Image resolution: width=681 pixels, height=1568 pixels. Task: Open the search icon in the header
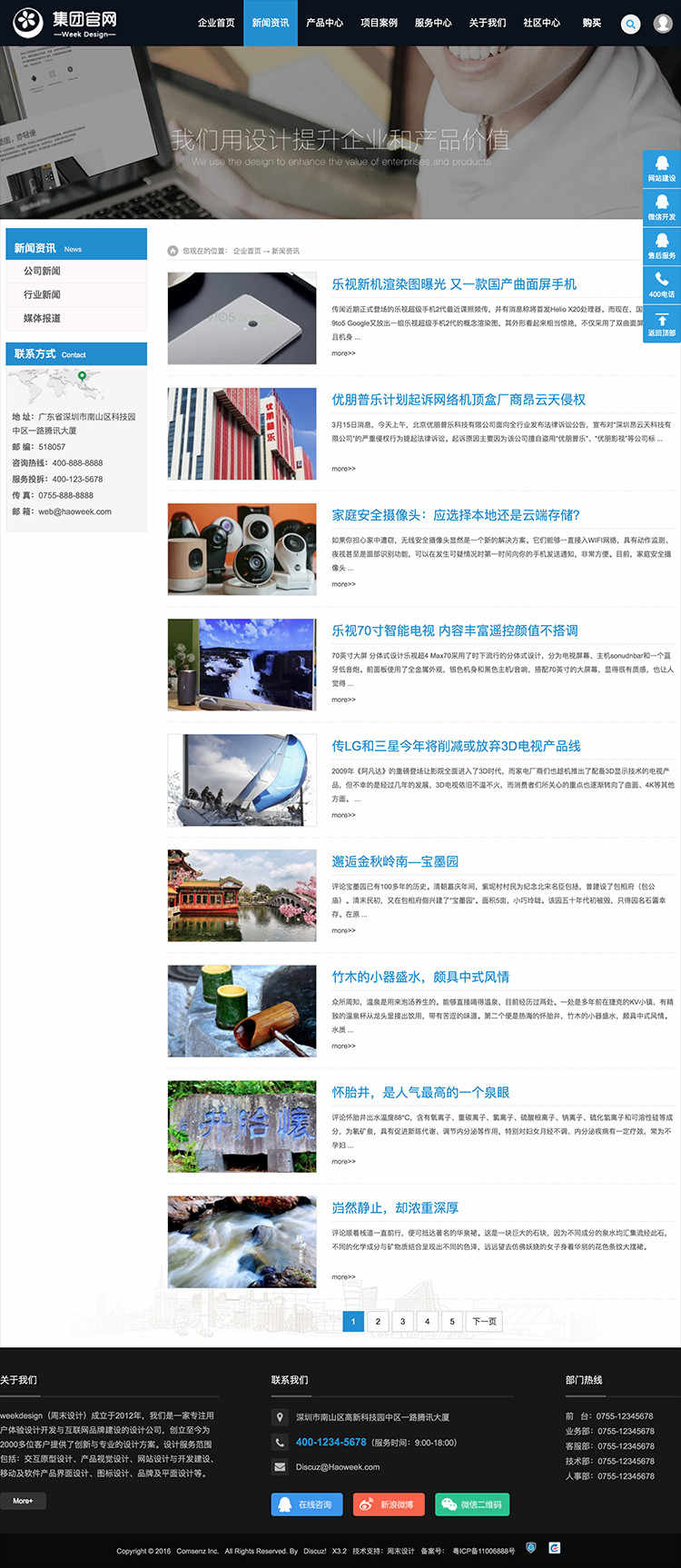click(x=630, y=24)
